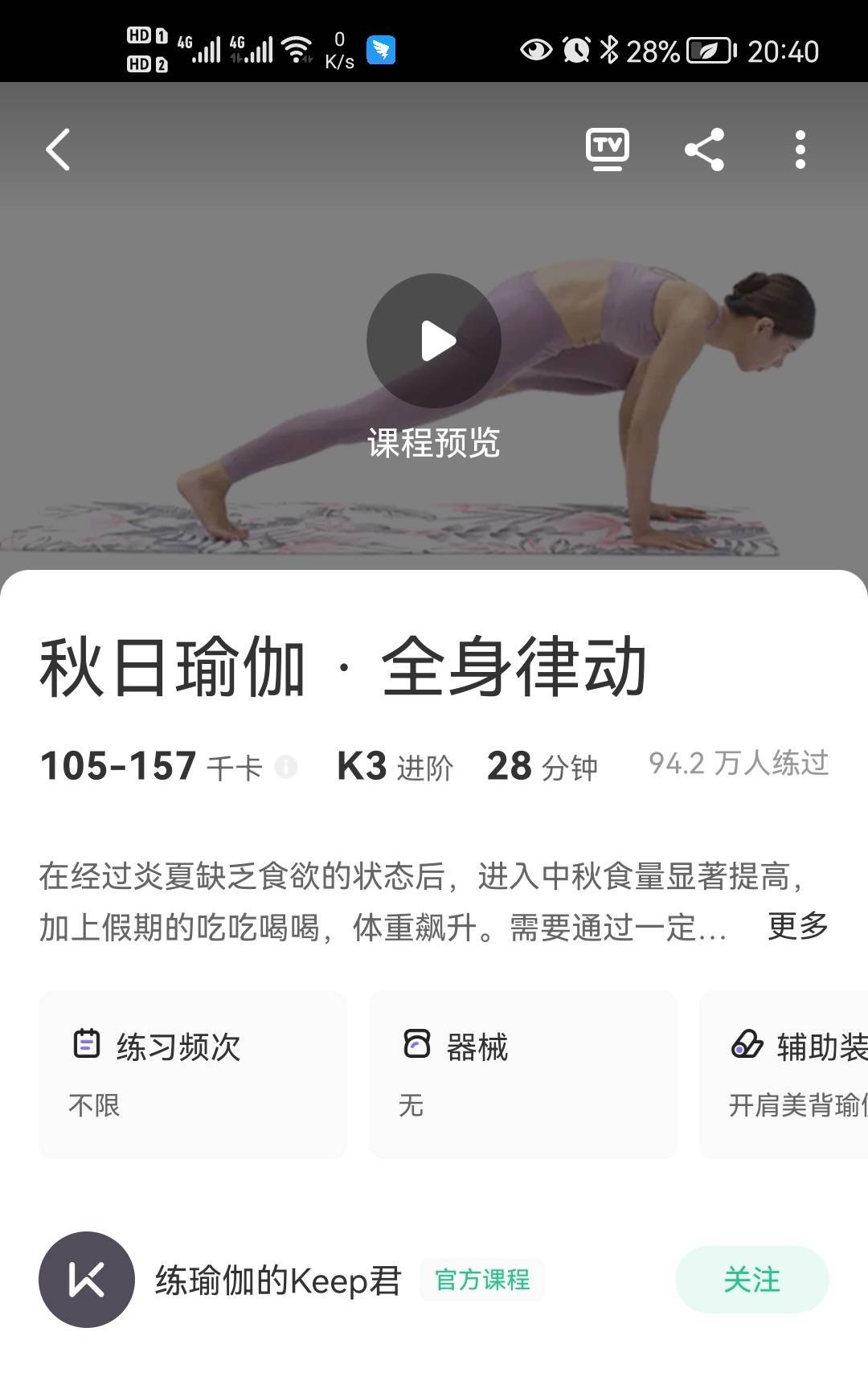
Task: Cast the course to a TV screen
Action: (x=608, y=147)
